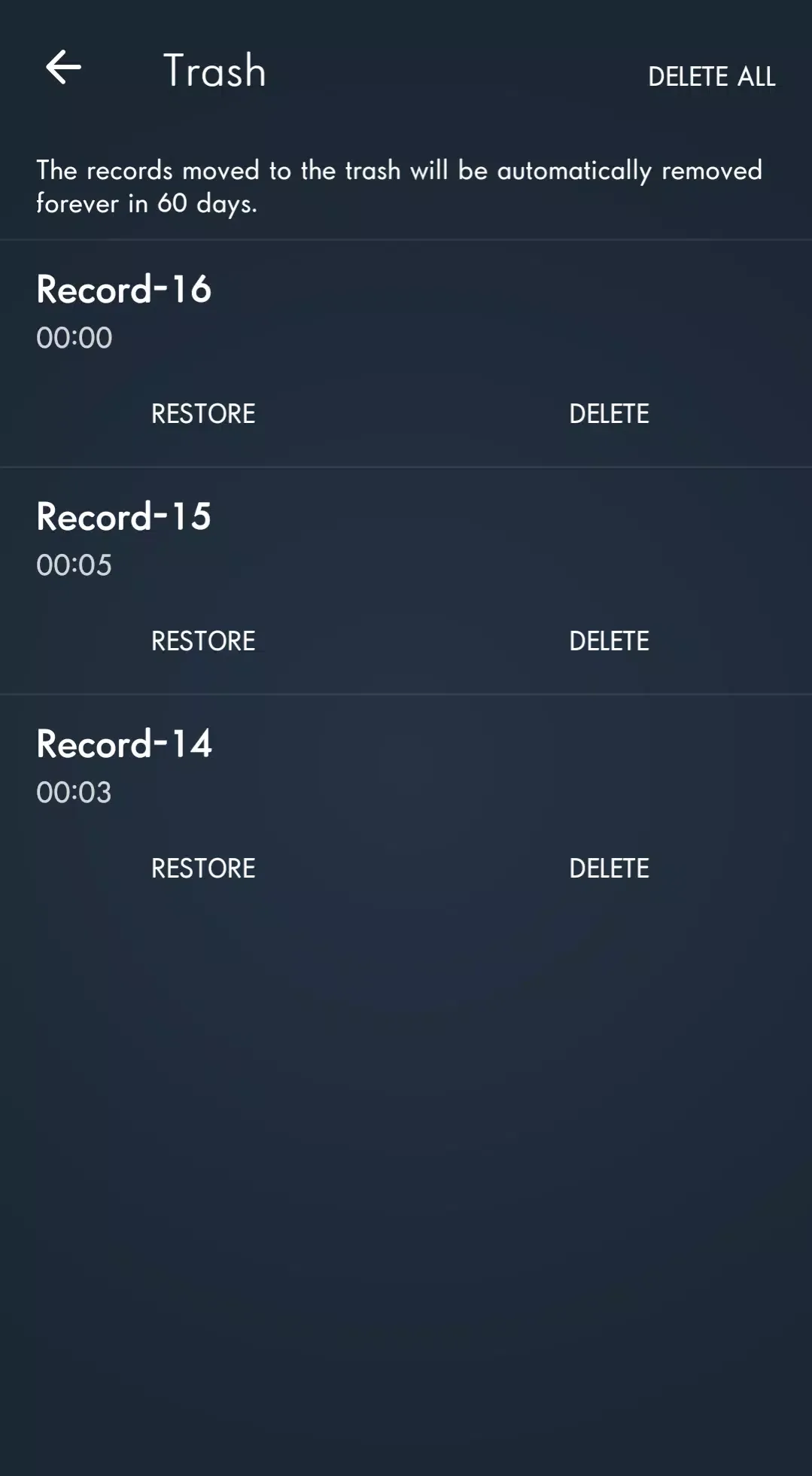Delete Record-15 permanently
812x1476 pixels.
pyautogui.click(x=609, y=641)
